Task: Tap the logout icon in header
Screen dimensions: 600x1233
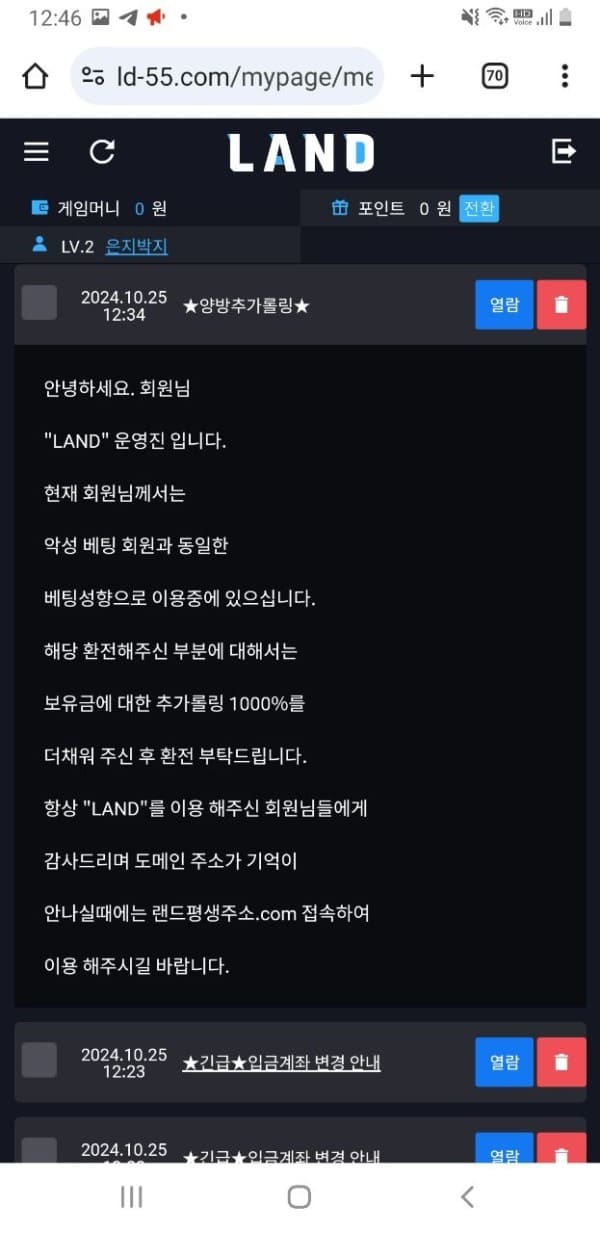Action: point(564,151)
